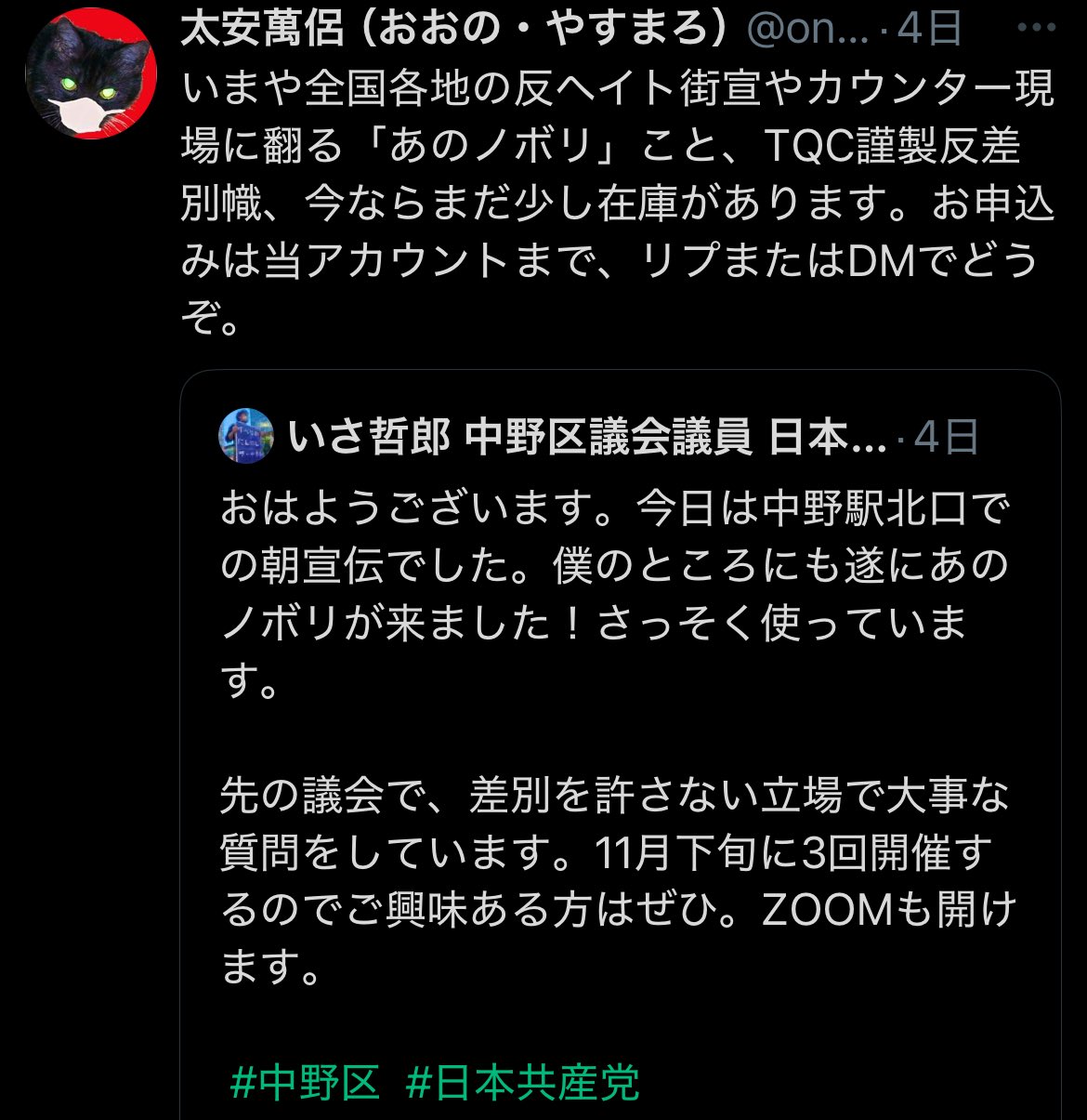1087x1120 pixels.
Task: Open 太安萬侶's profile from the display name
Action: tap(455, 30)
